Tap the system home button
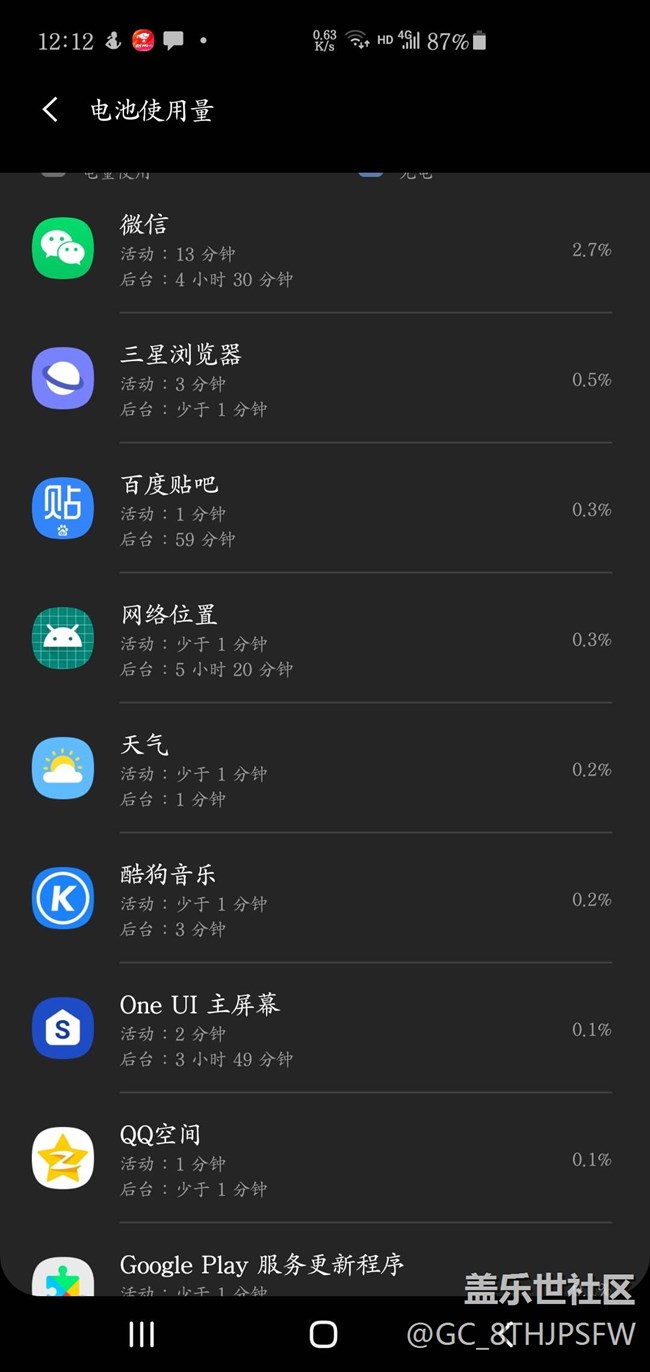The height and width of the screenshot is (1372, 650). click(x=323, y=1334)
